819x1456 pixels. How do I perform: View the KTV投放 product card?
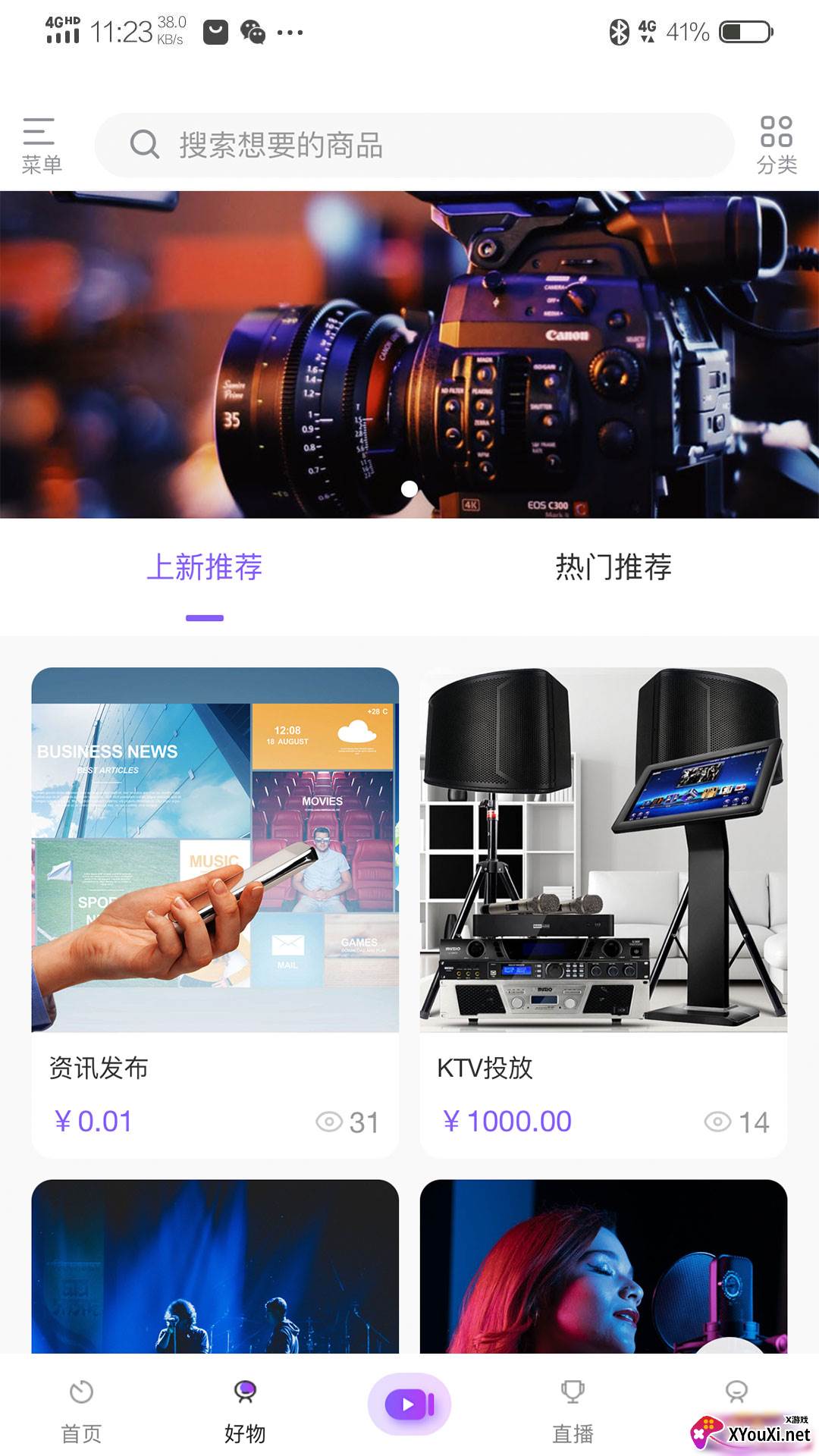click(604, 912)
